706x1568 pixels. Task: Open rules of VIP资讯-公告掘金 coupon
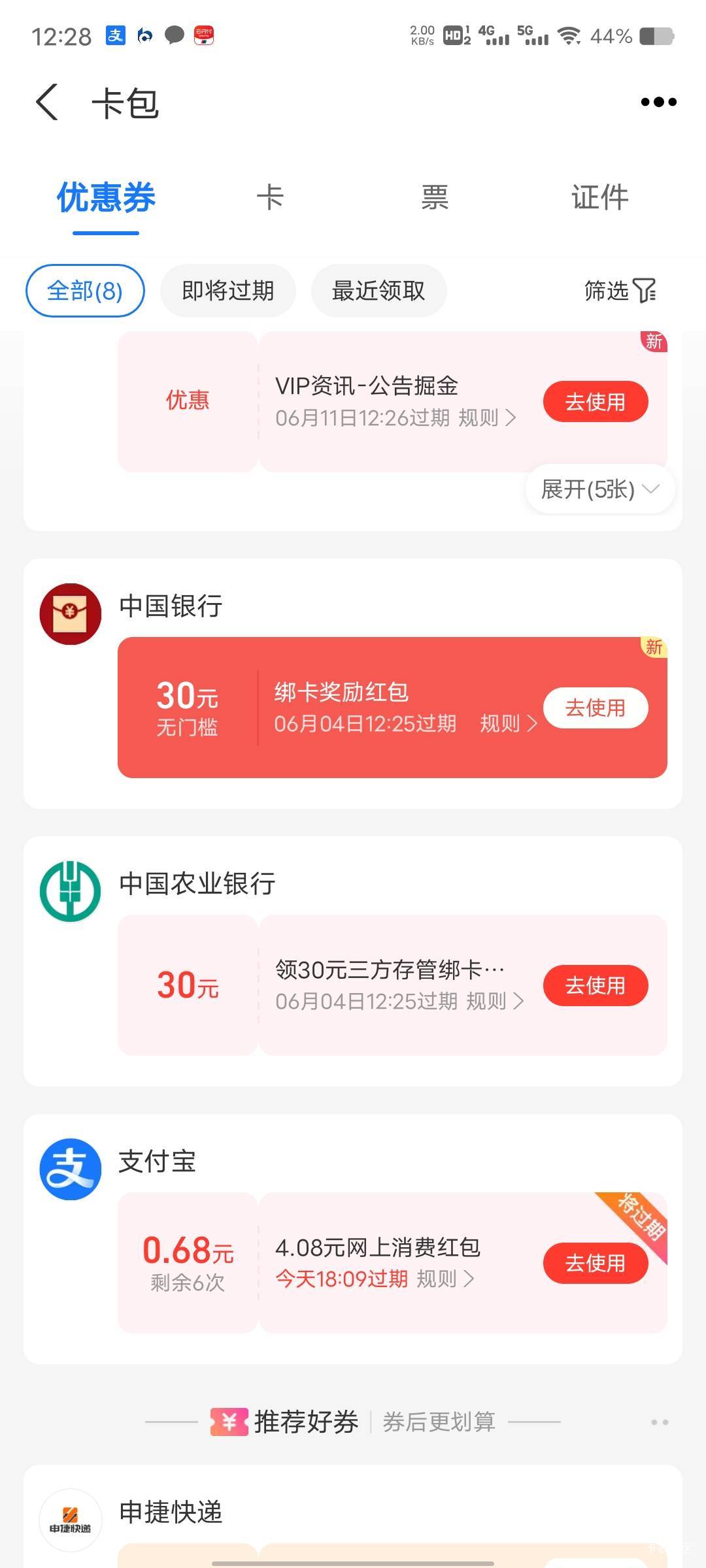[x=487, y=417]
